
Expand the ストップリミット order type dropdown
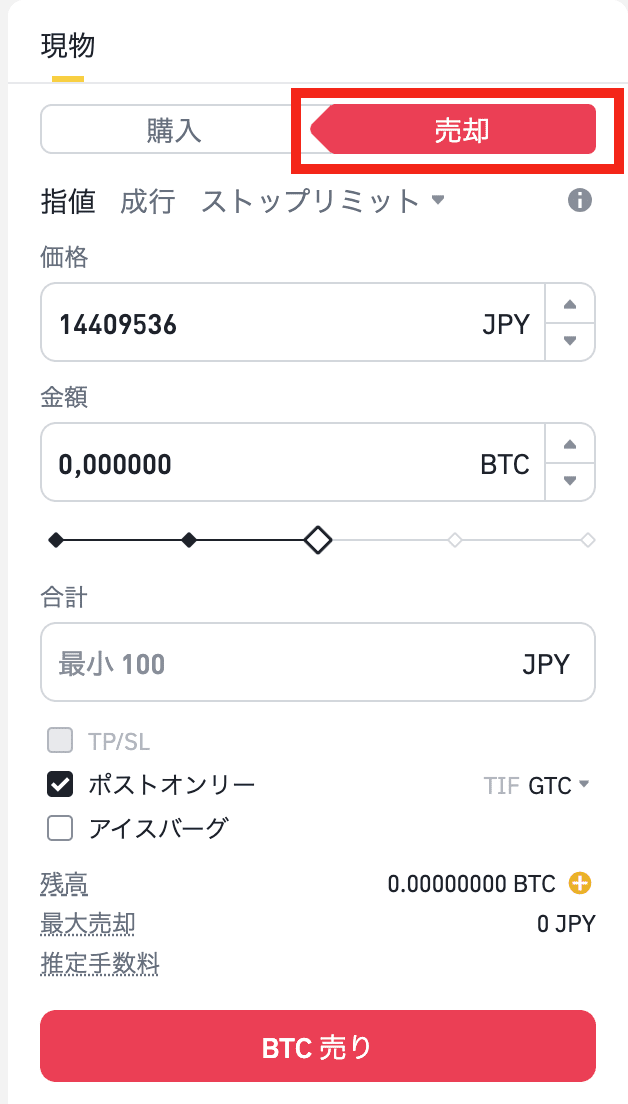(322, 202)
